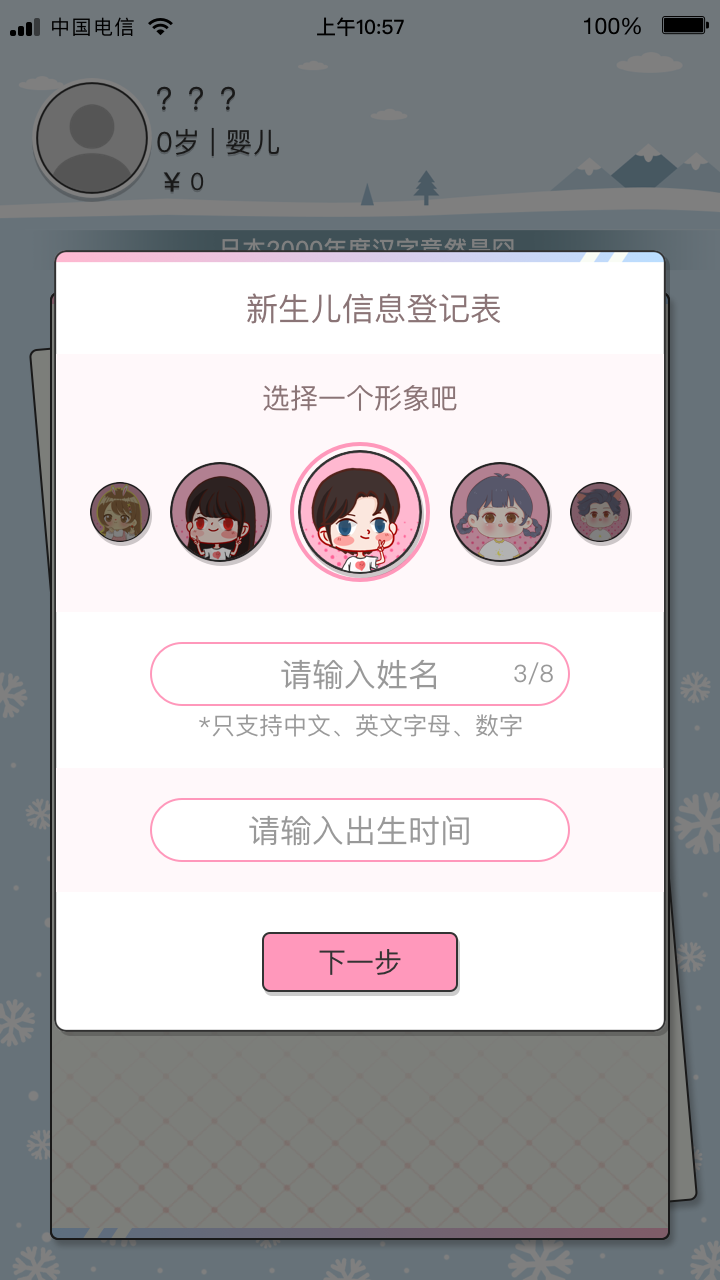Focus the 请输入姓名 name field
Screen dimensions: 720x1280
[360, 674]
